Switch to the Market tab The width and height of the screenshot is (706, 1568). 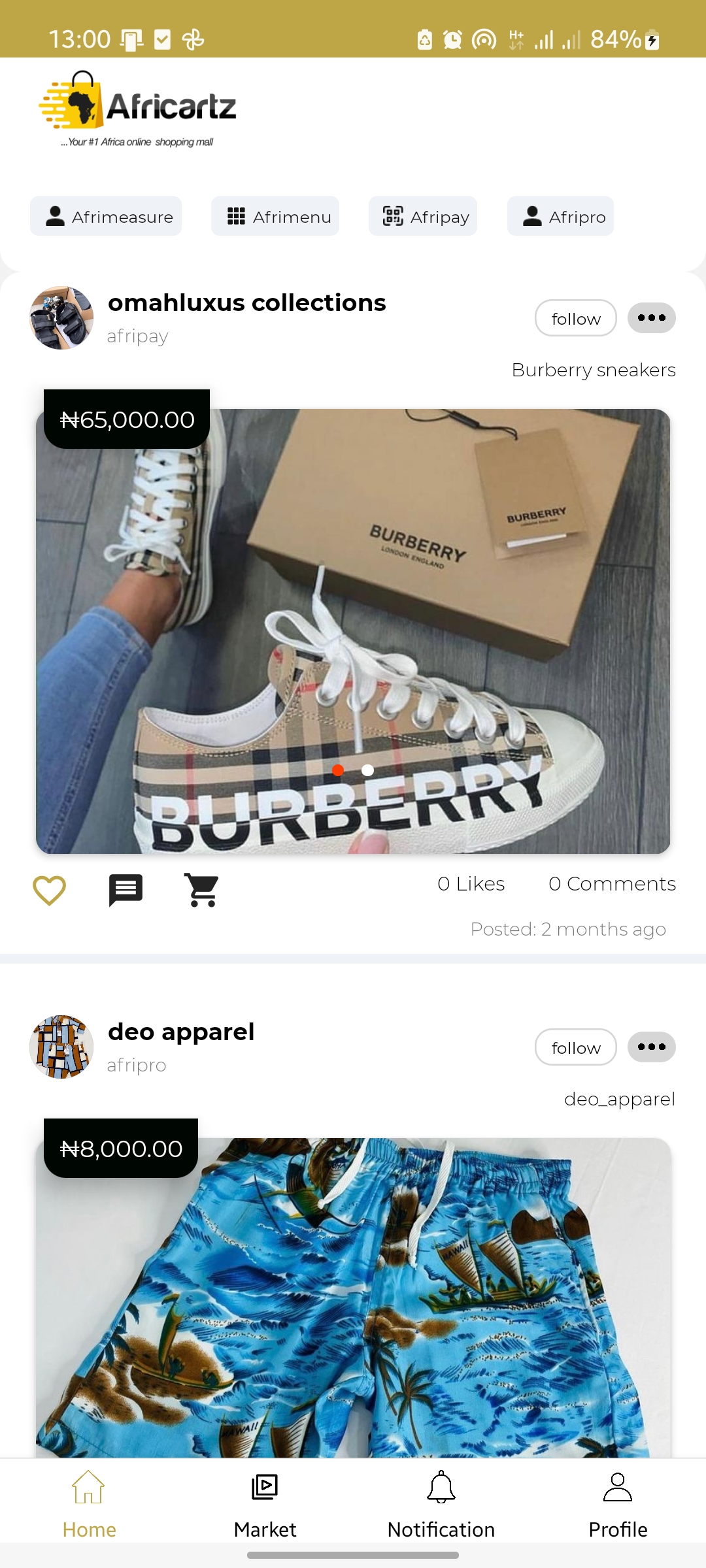(265, 1504)
